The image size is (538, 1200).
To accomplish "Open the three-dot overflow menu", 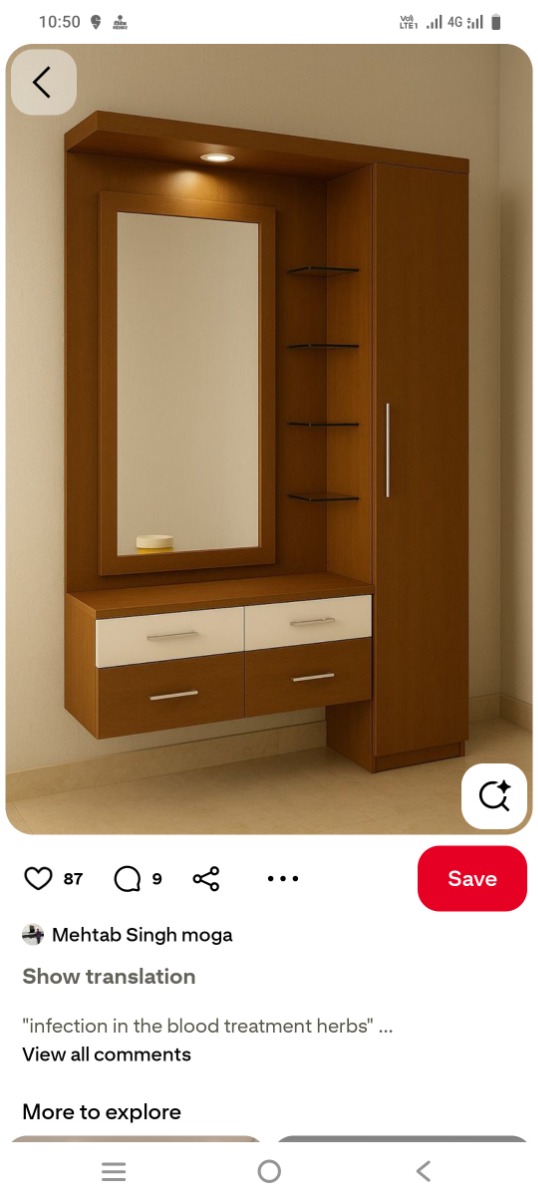I will click(x=283, y=879).
